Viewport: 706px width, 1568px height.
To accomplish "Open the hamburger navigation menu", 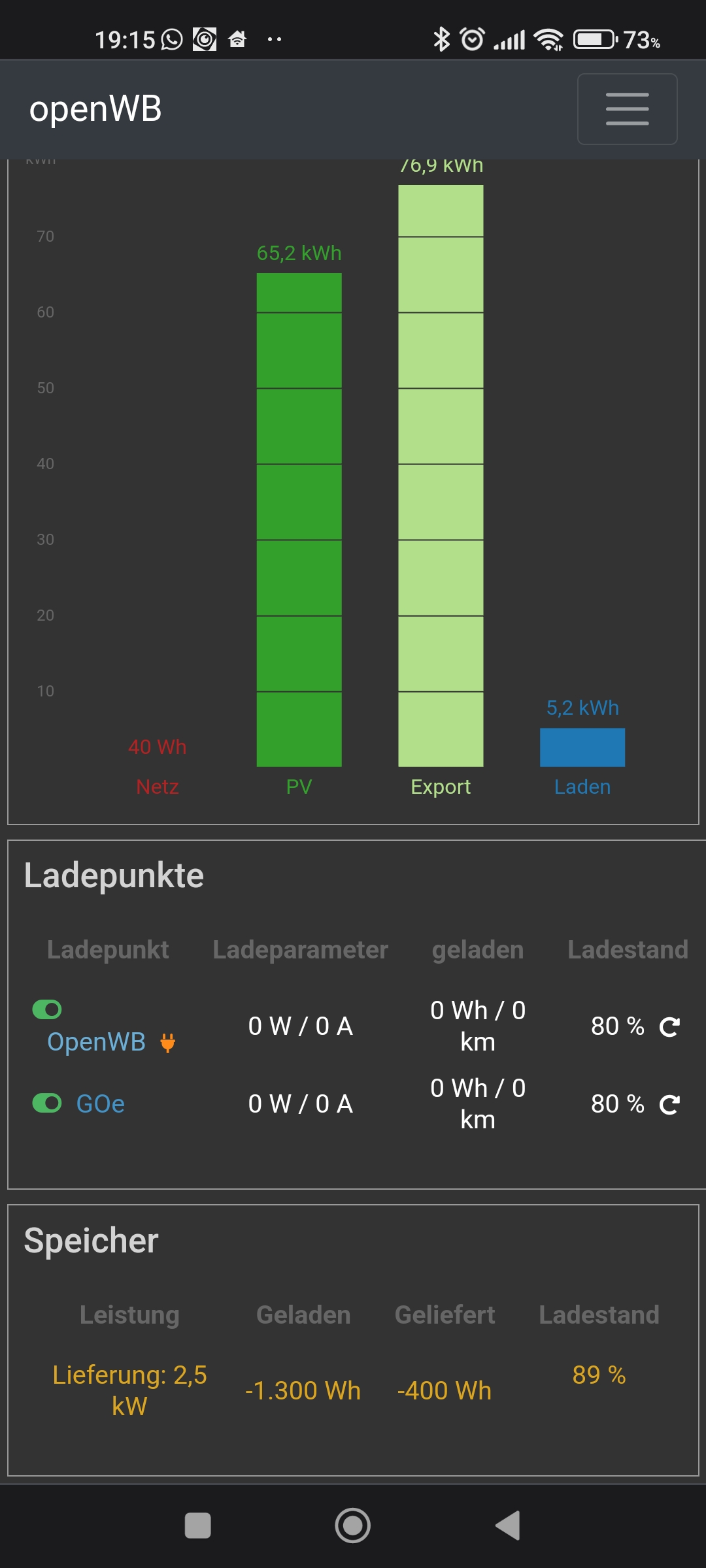I will click(x=627, y=109).
